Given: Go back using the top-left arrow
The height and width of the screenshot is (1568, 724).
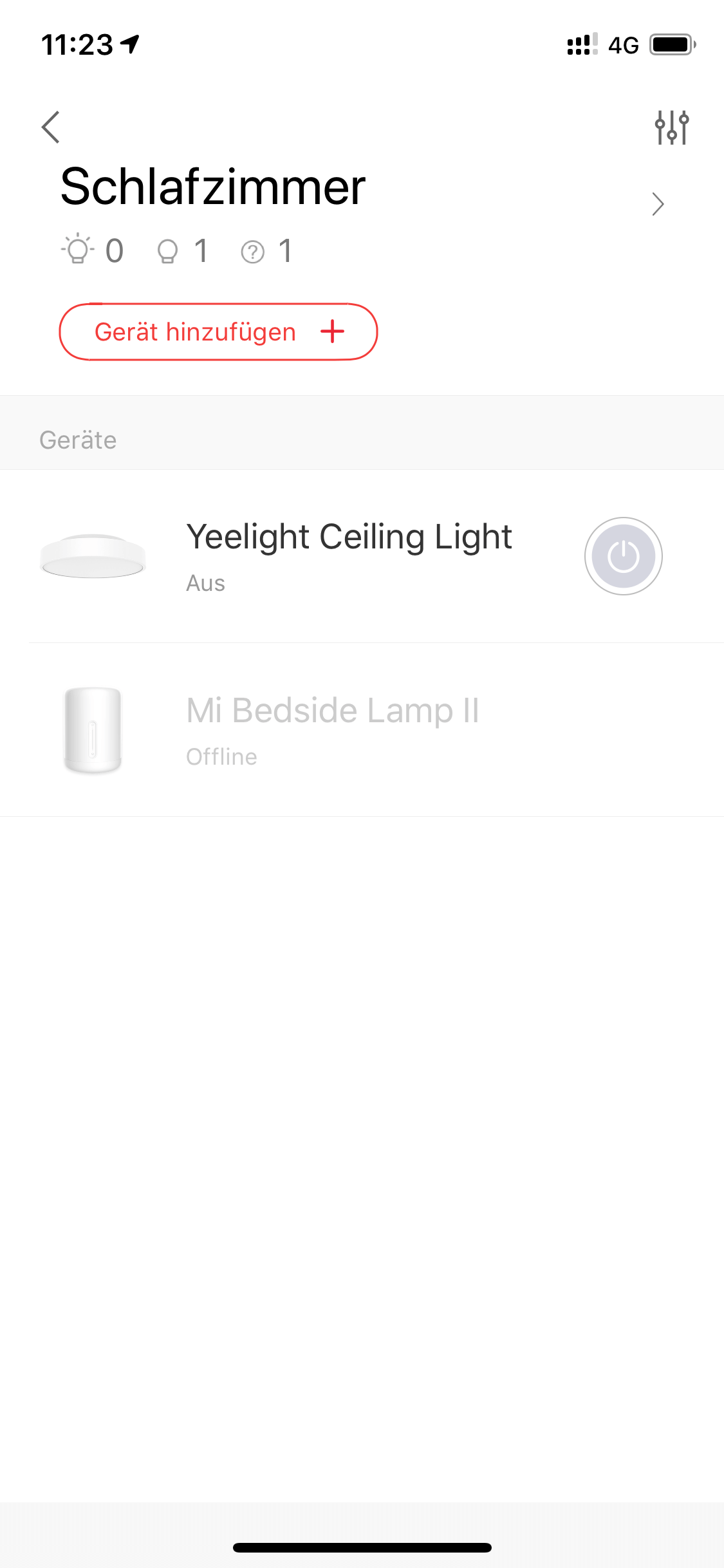Looking at the screenshot, I should coord(51,127).
